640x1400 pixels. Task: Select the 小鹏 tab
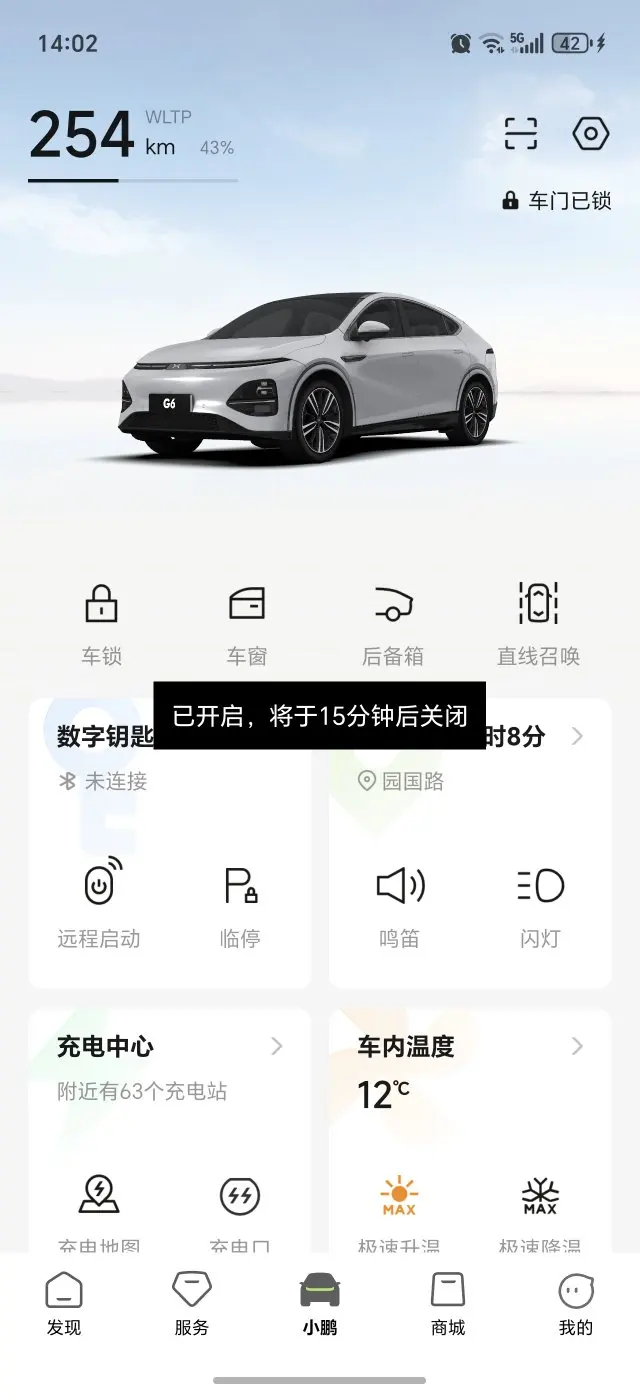point(320,1304)
